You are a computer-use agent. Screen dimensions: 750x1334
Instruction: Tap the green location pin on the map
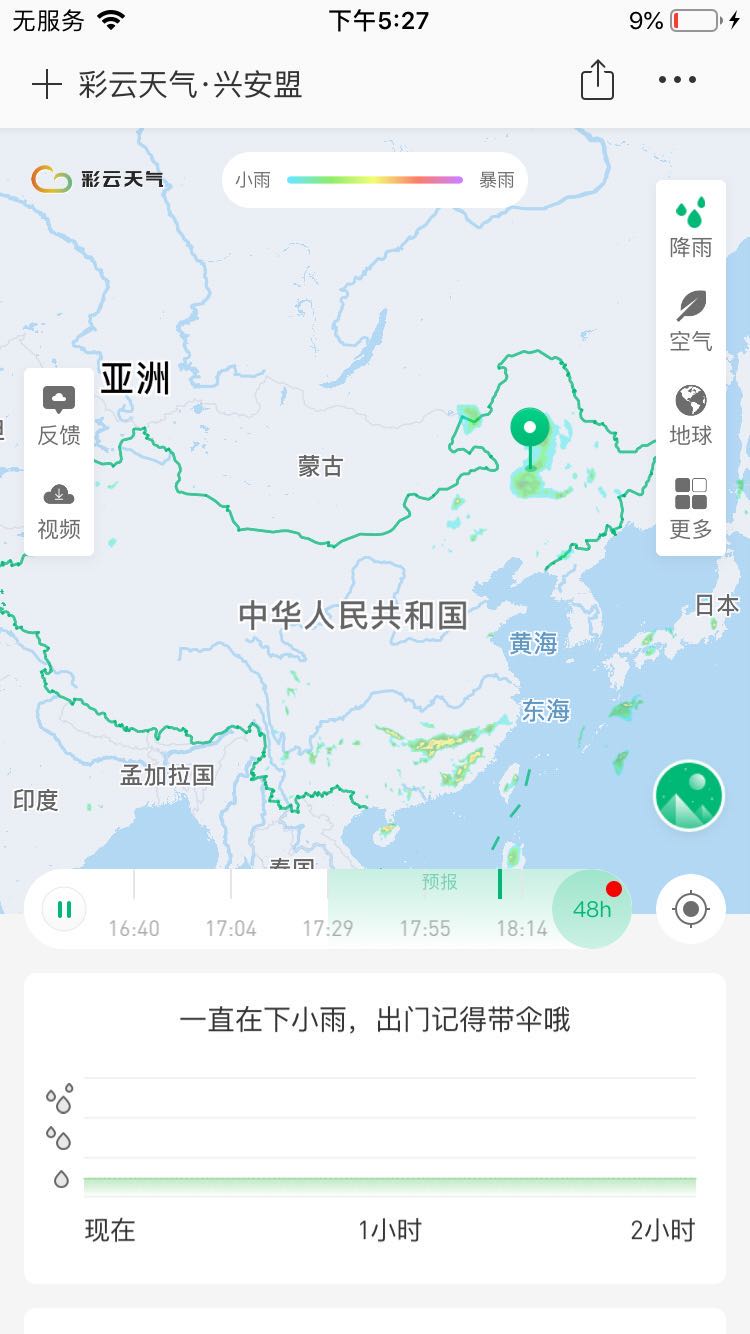point(530,430)
